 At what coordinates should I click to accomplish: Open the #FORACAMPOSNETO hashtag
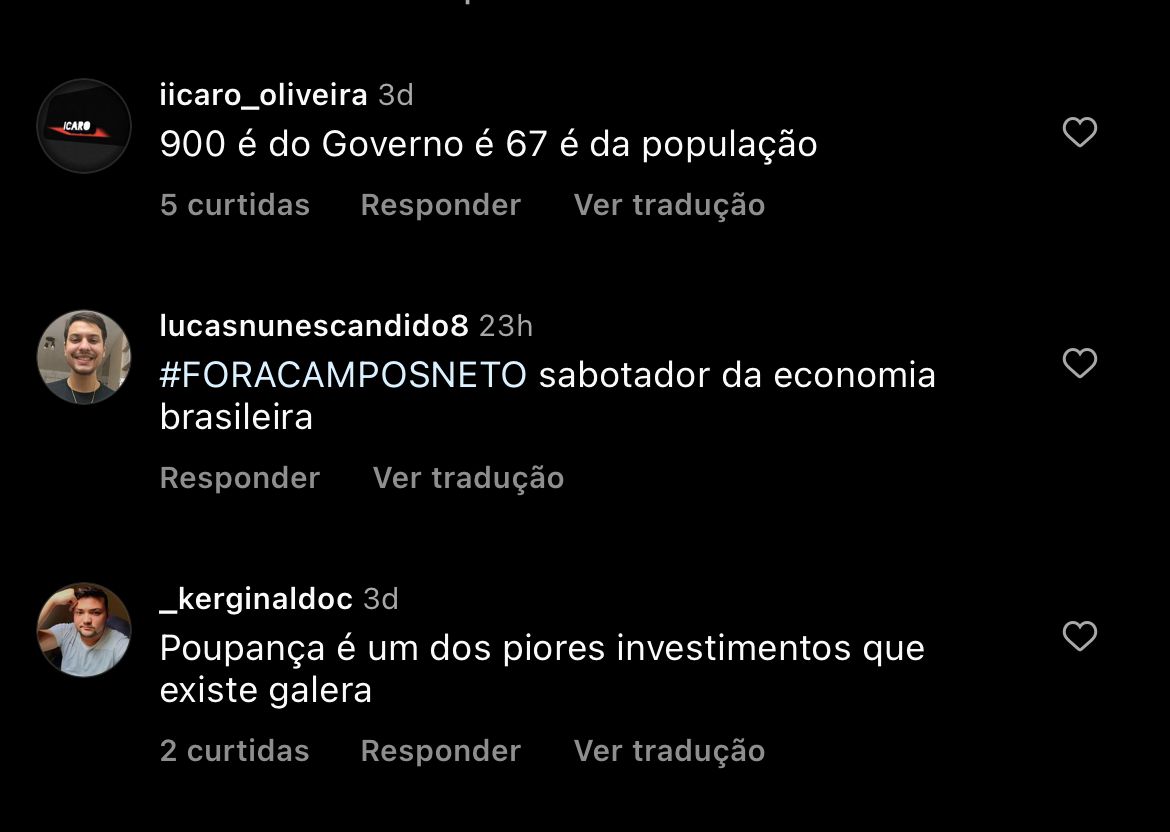[343, 376]
